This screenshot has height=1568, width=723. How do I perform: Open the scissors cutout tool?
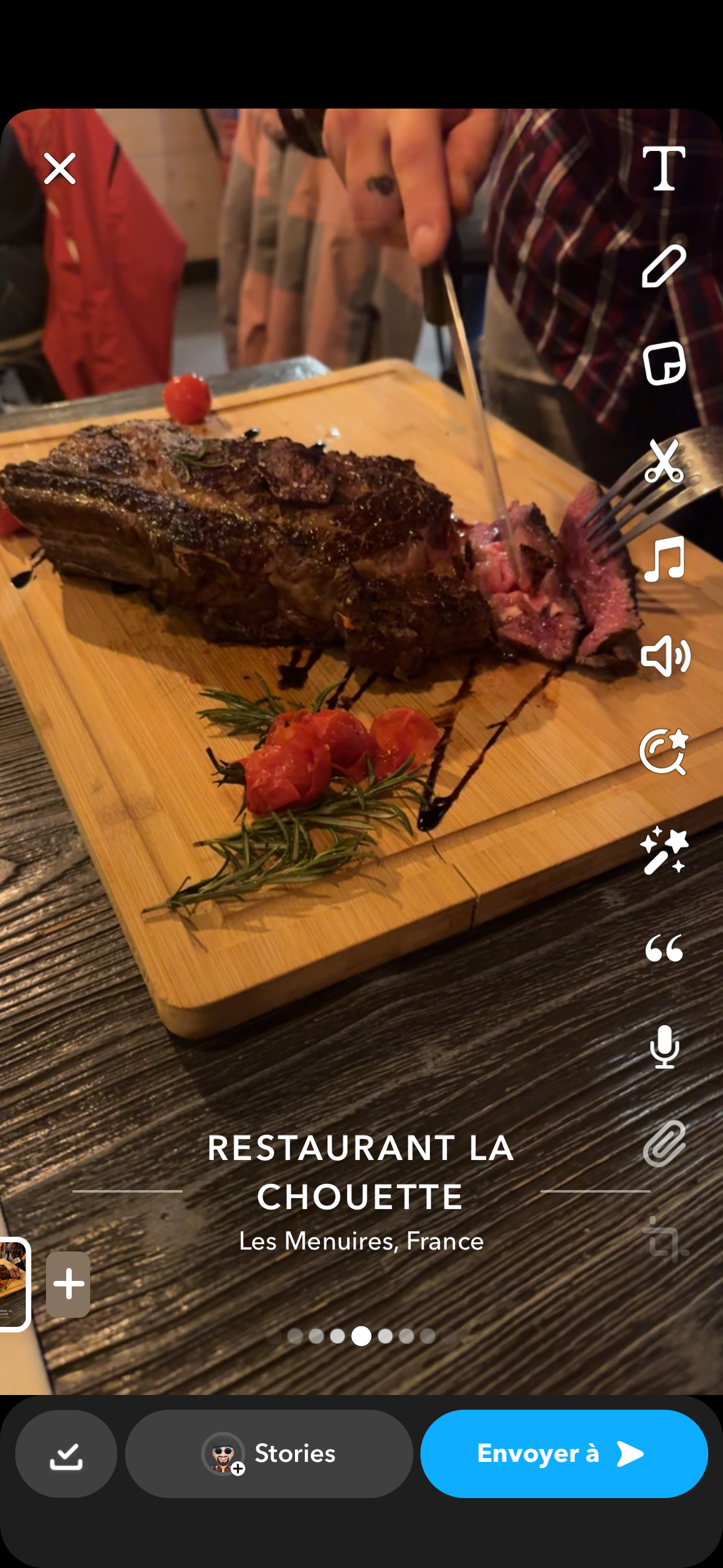664,461
